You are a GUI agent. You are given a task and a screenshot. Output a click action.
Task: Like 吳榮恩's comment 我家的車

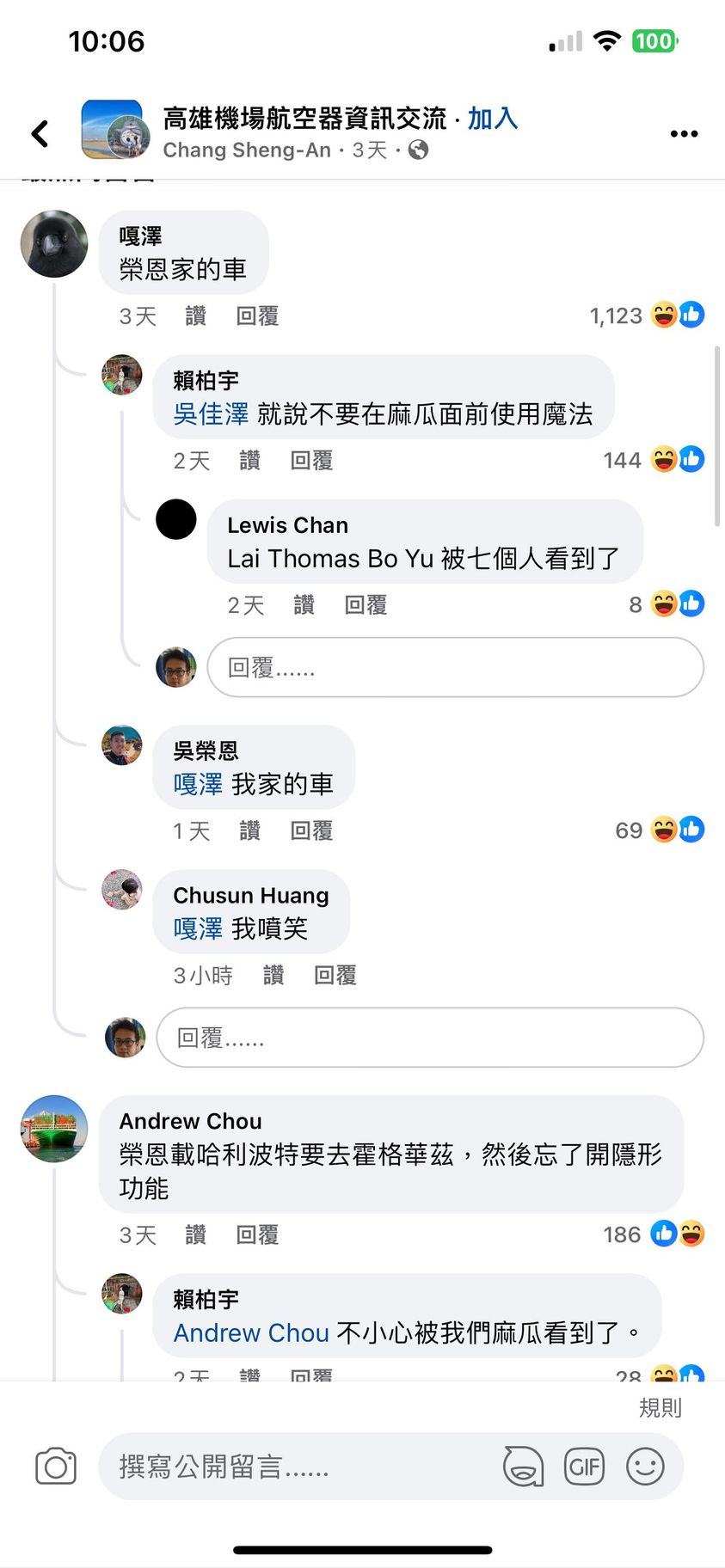pos(249,830)
